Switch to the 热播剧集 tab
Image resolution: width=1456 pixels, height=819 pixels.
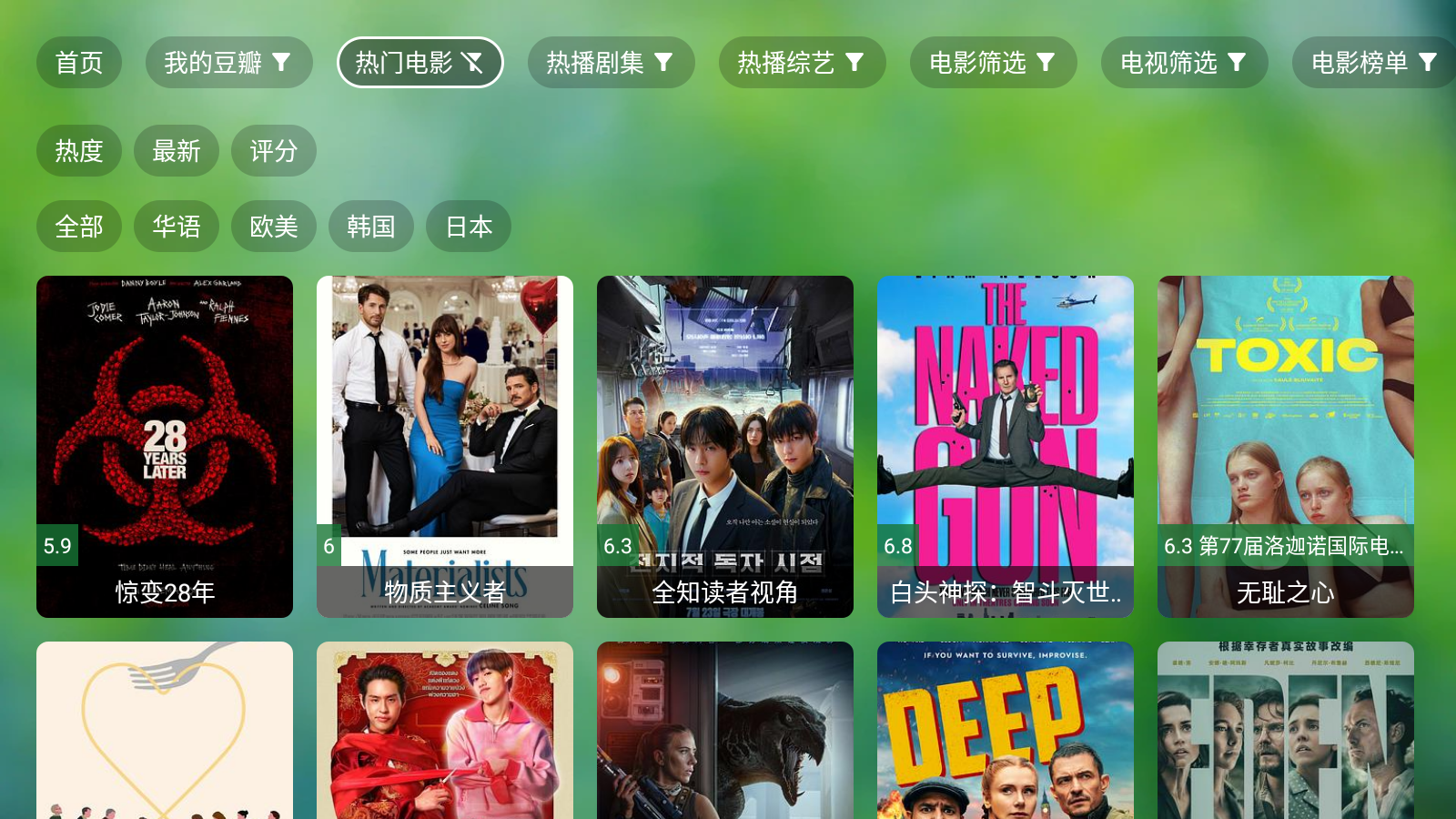coord(611,63)
